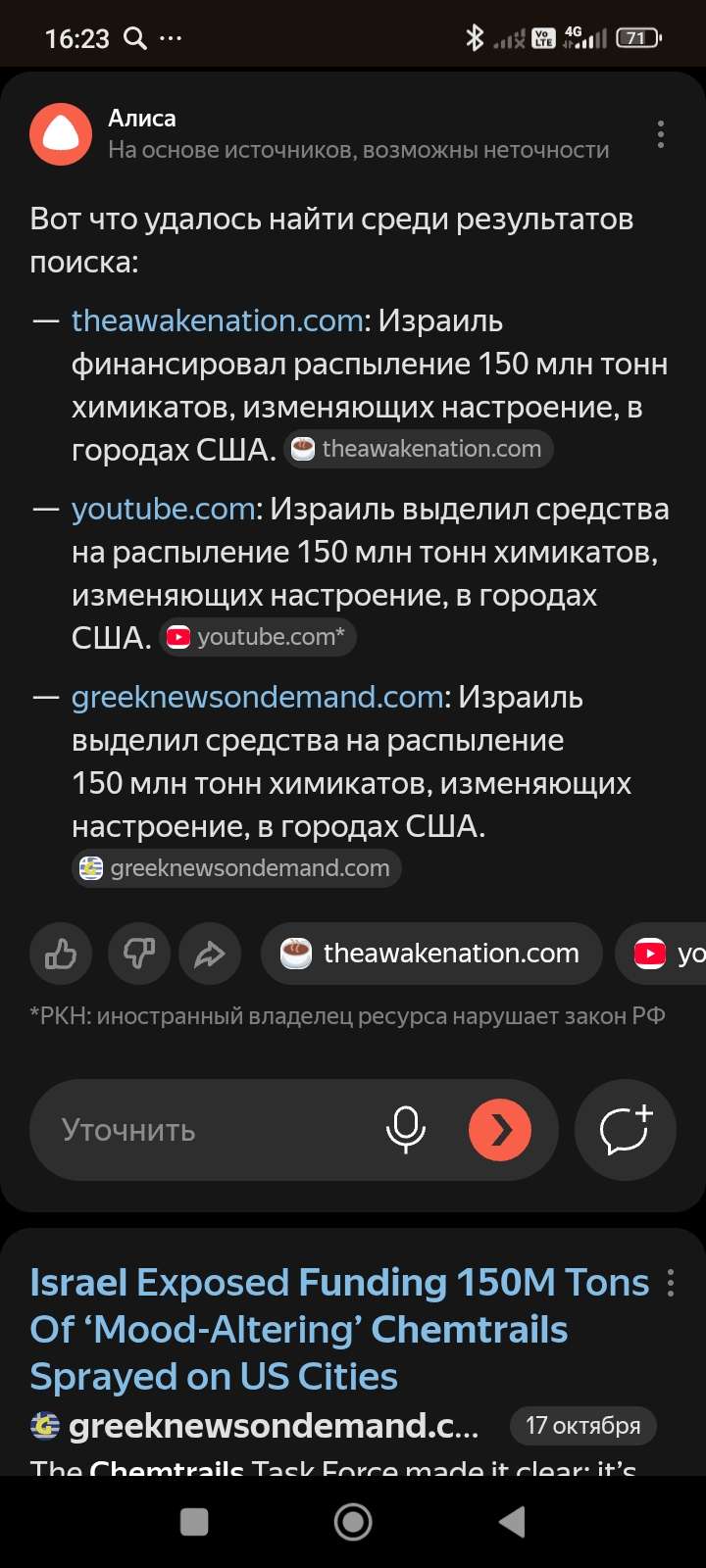This screenshot has width=706, height=1568.
Task: Go back using system back button
Action: point(512,1522)
